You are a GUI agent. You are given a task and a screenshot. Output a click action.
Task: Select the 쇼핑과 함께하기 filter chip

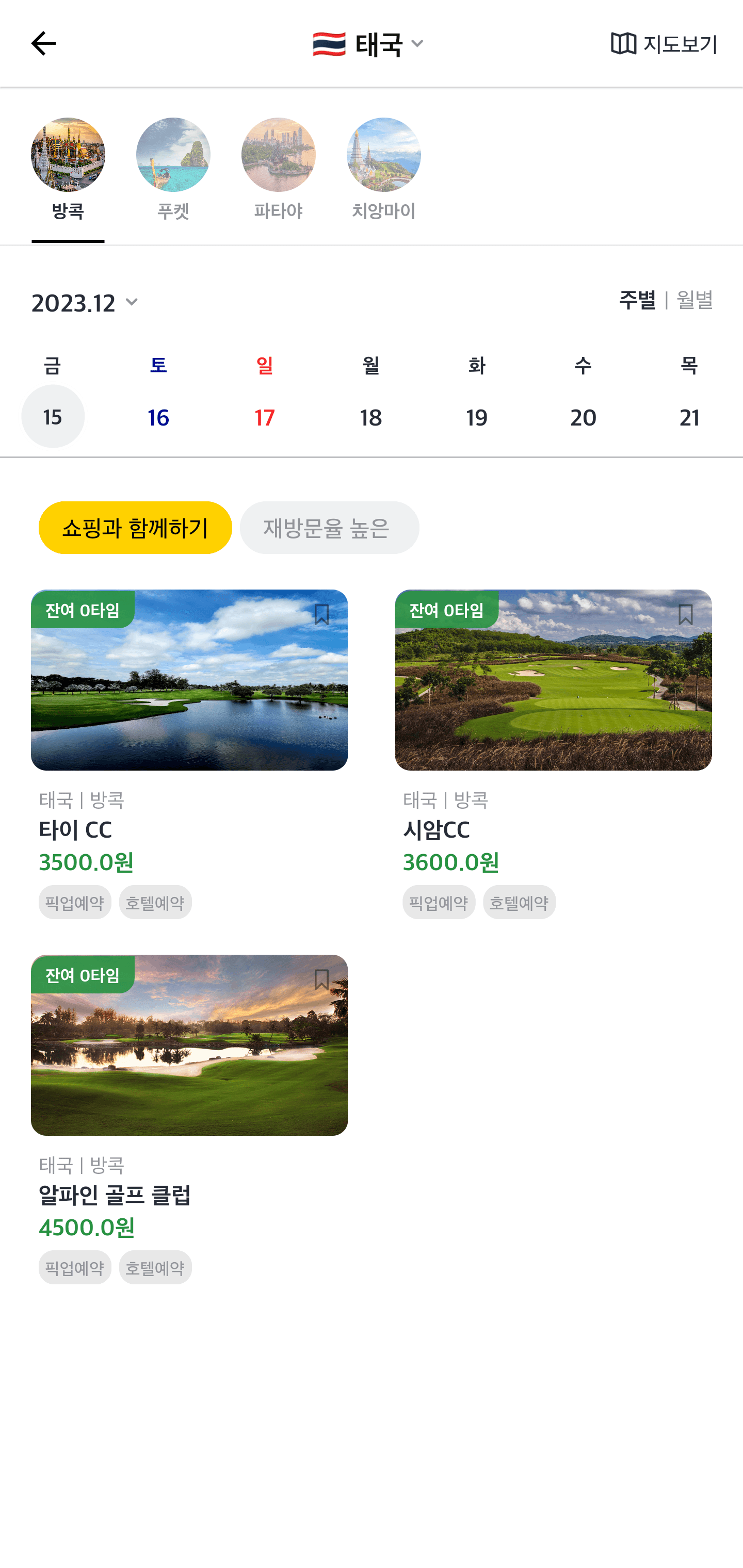[x=135, y=527]
